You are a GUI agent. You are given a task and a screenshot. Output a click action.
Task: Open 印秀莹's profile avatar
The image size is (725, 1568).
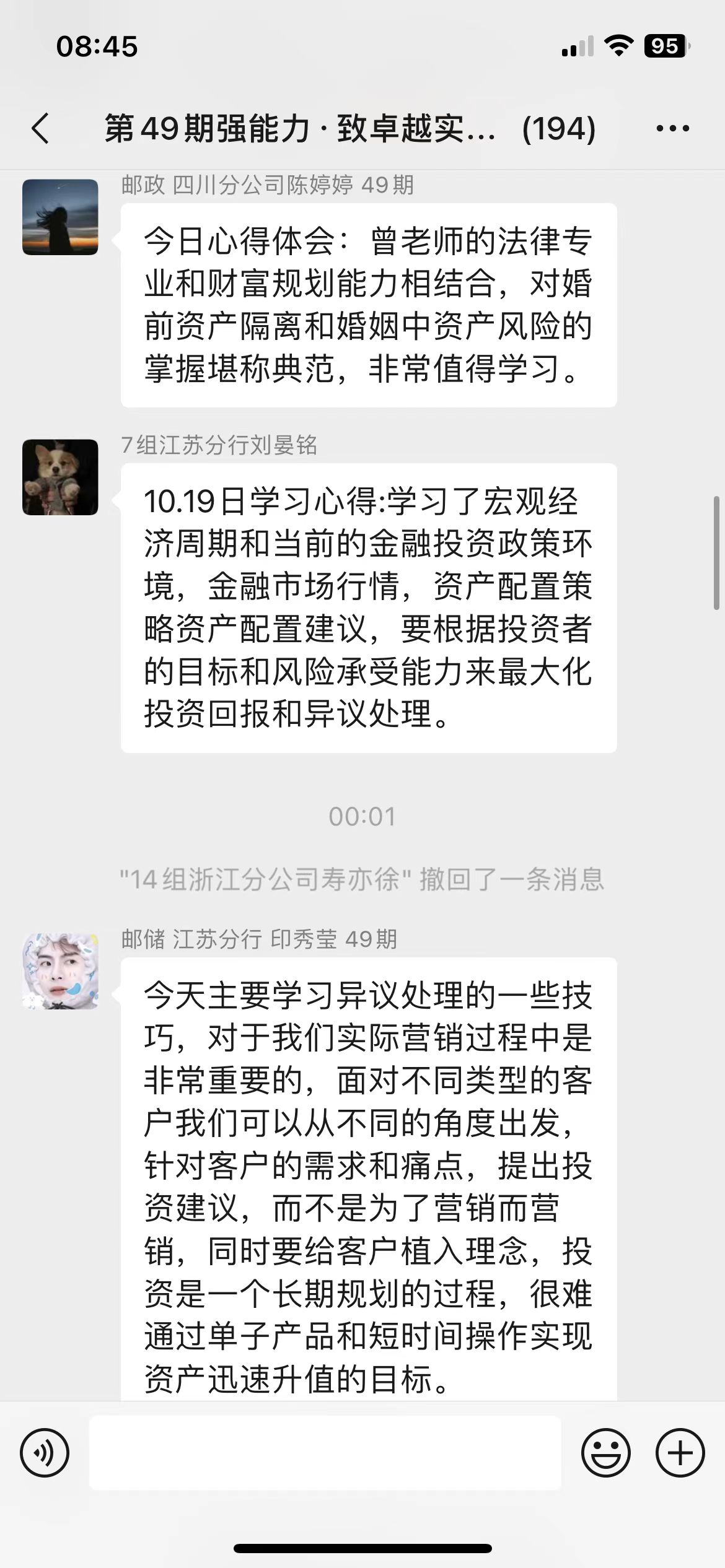tap(60, 971)
